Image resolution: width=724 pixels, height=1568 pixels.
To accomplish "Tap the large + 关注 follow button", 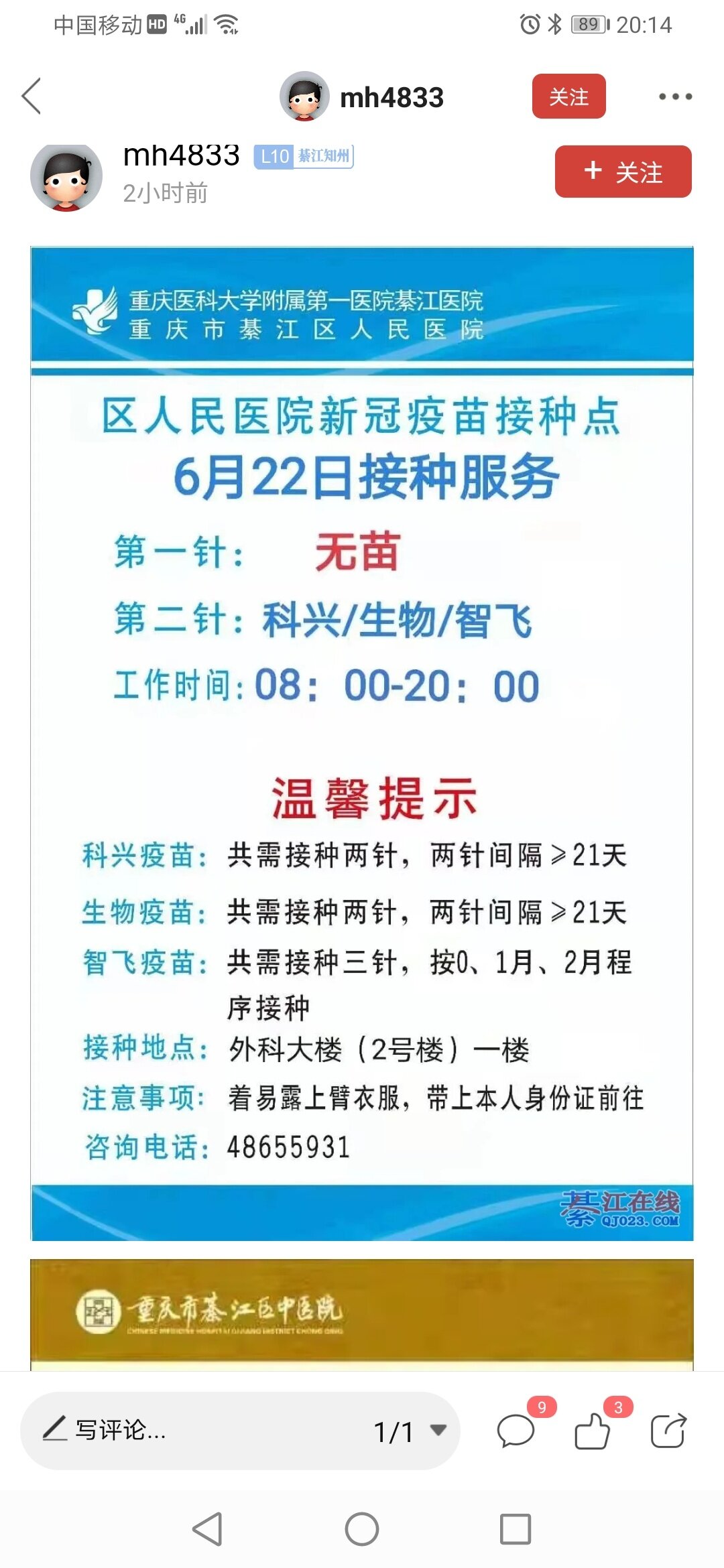I will tap(623, 172).
